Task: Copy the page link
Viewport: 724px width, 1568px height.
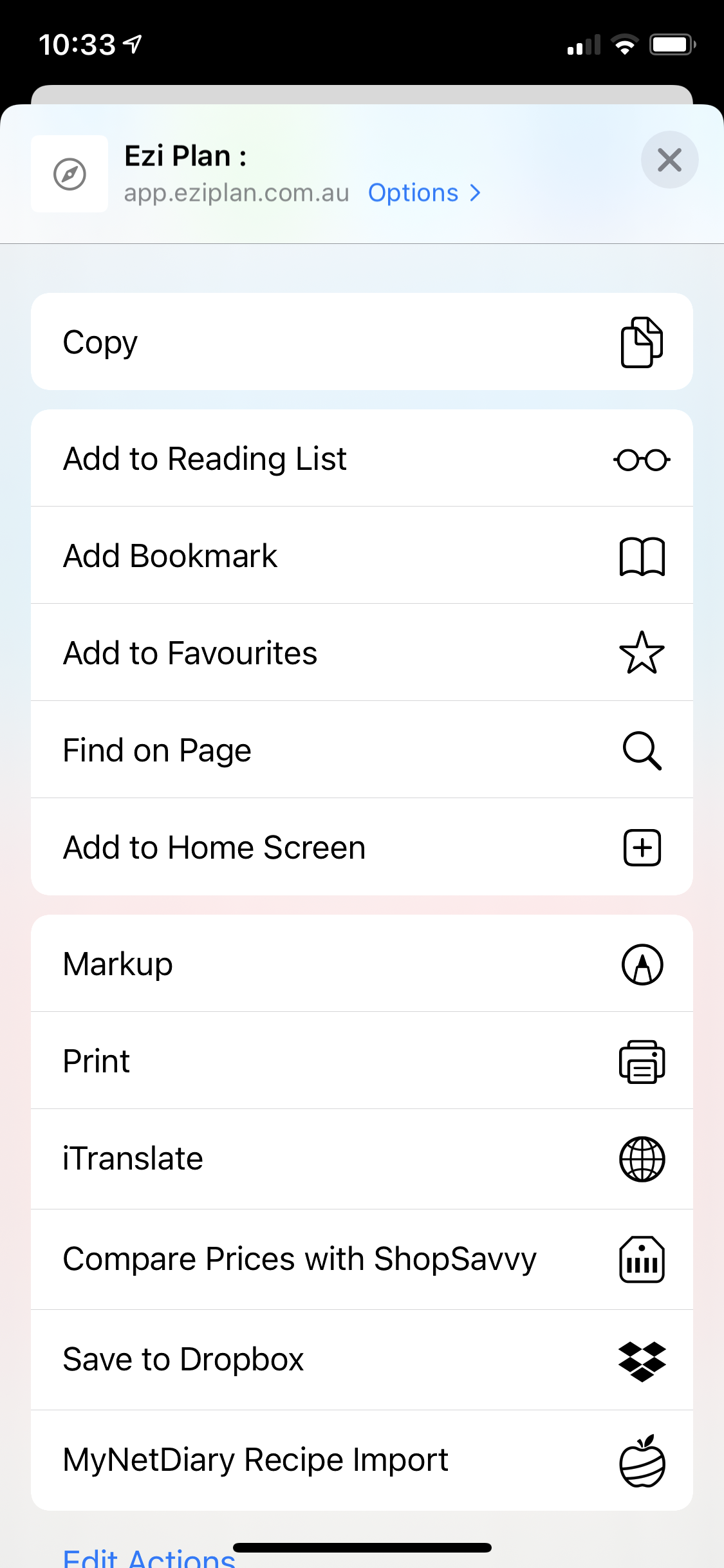Action: [x=362, y=342]
